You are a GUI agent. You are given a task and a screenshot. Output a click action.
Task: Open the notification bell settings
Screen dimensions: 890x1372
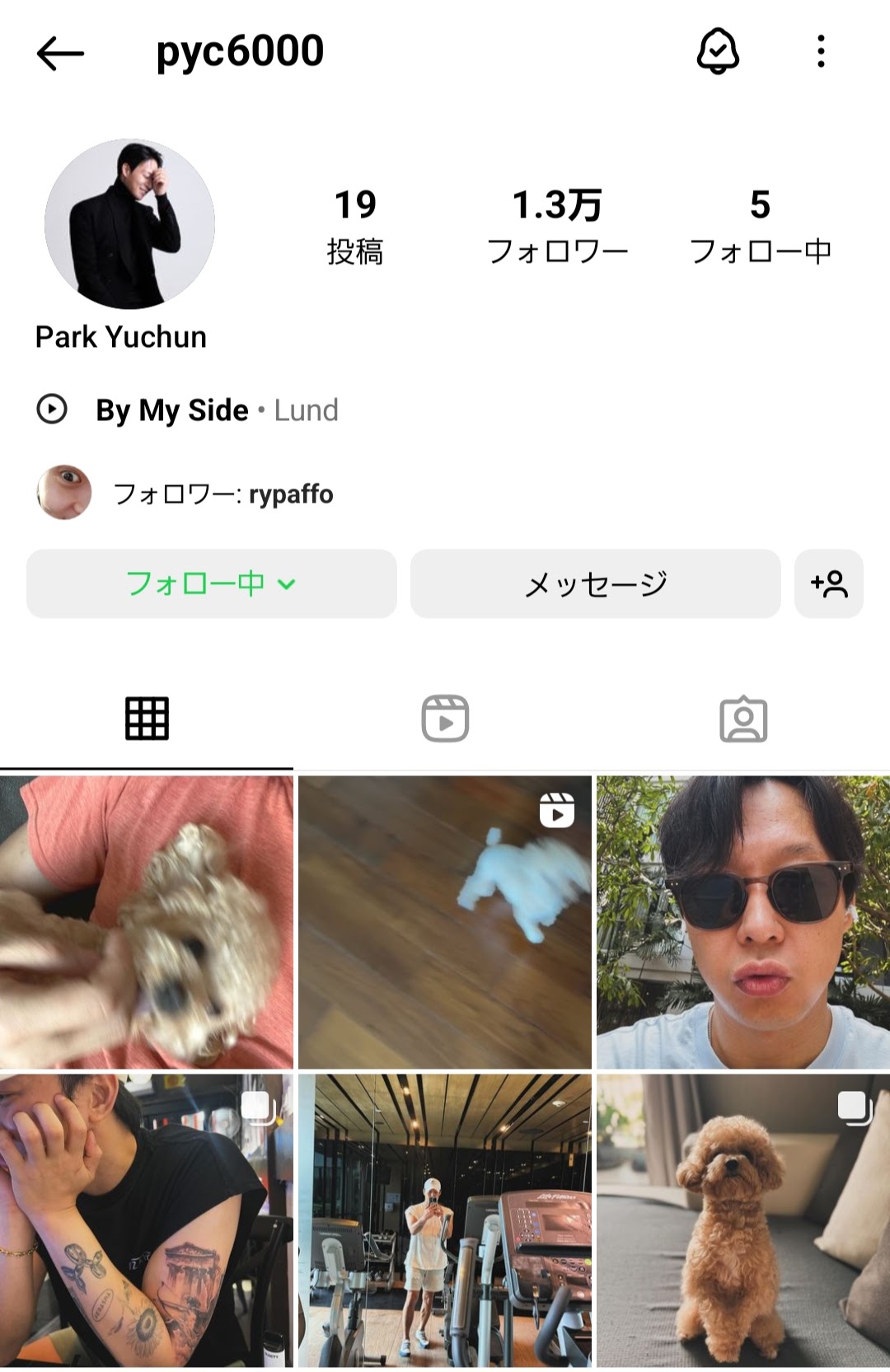[x=718, y=52]
